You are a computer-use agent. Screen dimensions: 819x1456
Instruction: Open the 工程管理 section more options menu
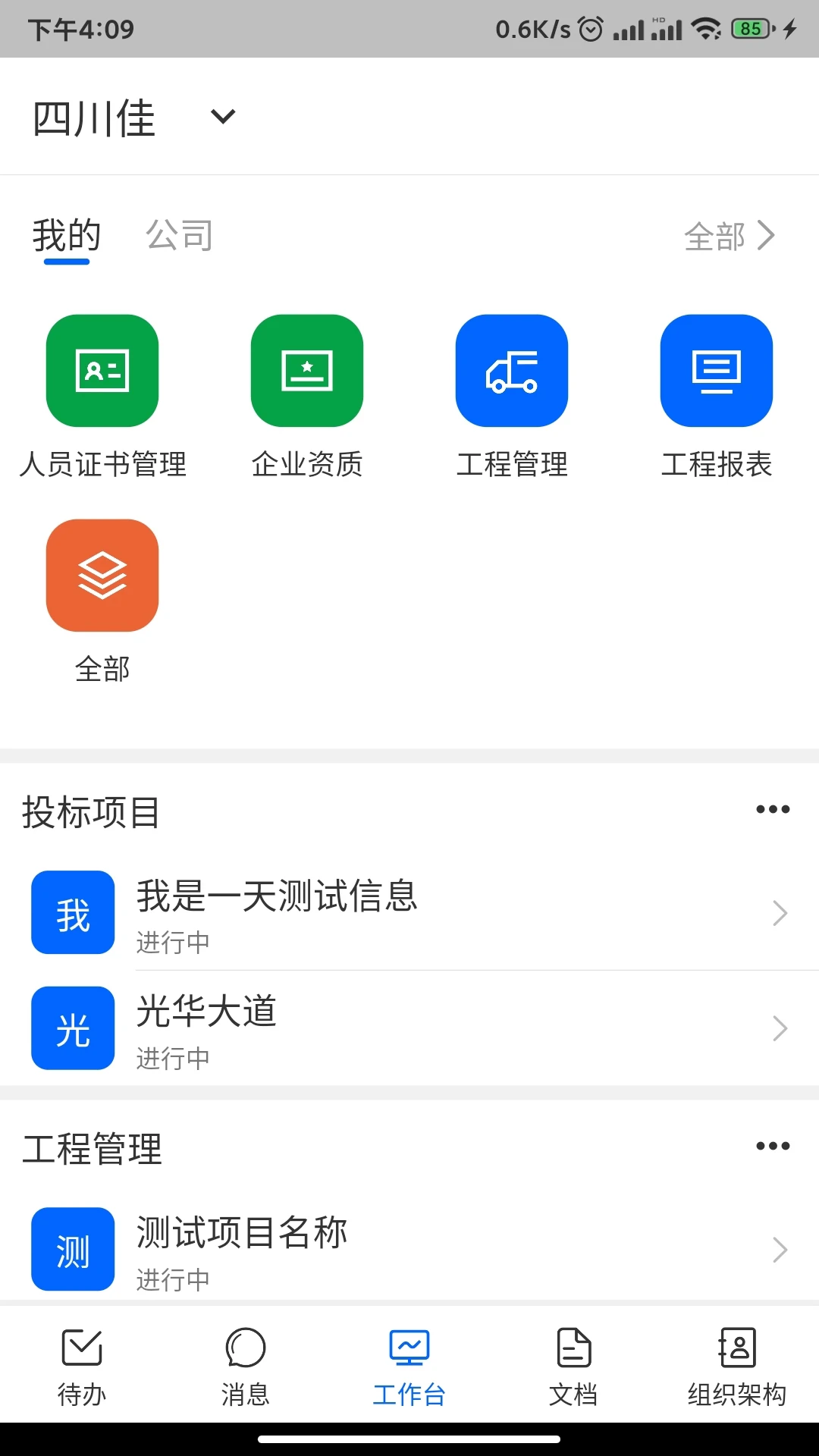pos(772,1145)
